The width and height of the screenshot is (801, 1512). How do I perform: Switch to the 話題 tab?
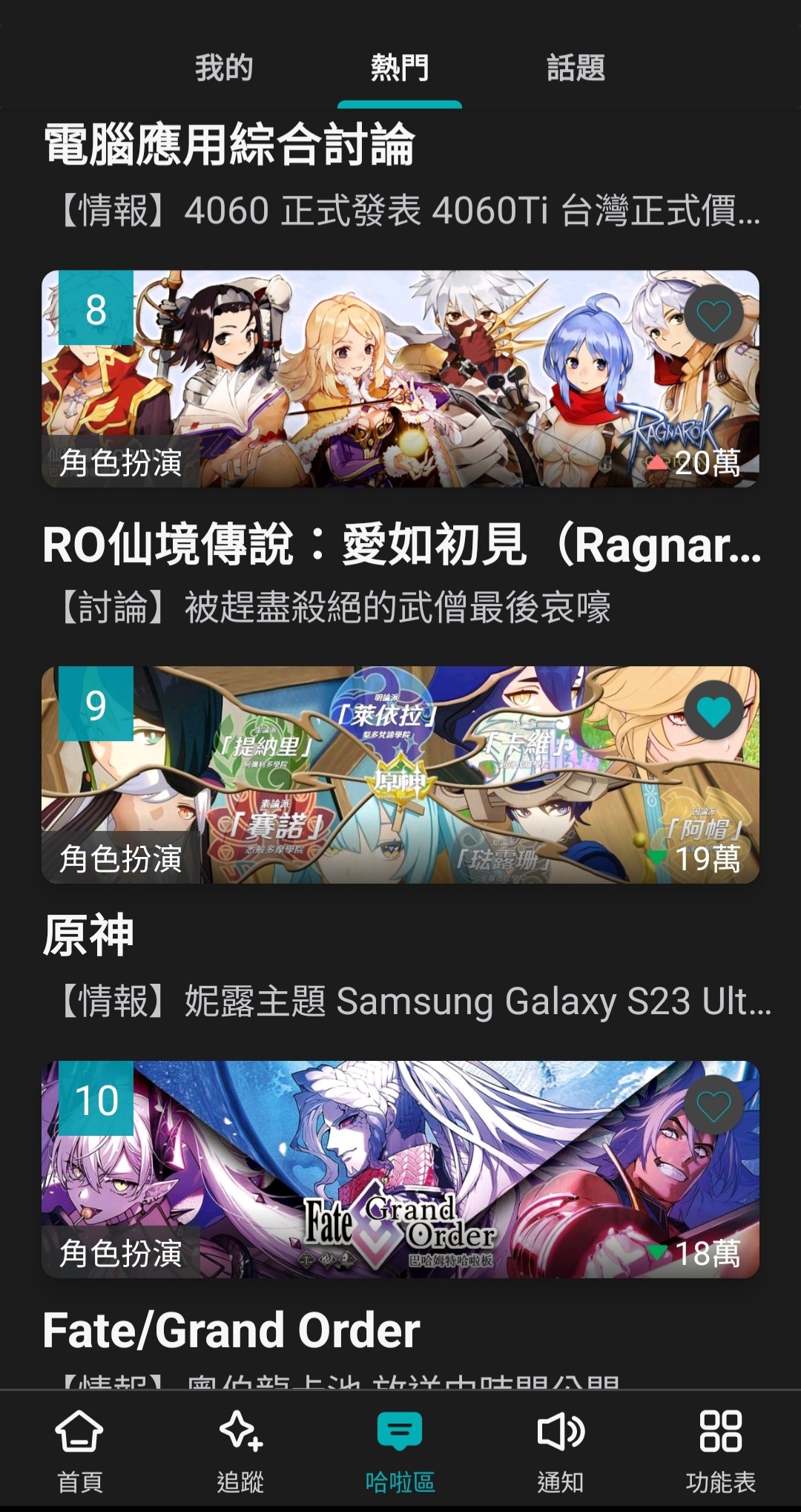(x=576, y=68)
